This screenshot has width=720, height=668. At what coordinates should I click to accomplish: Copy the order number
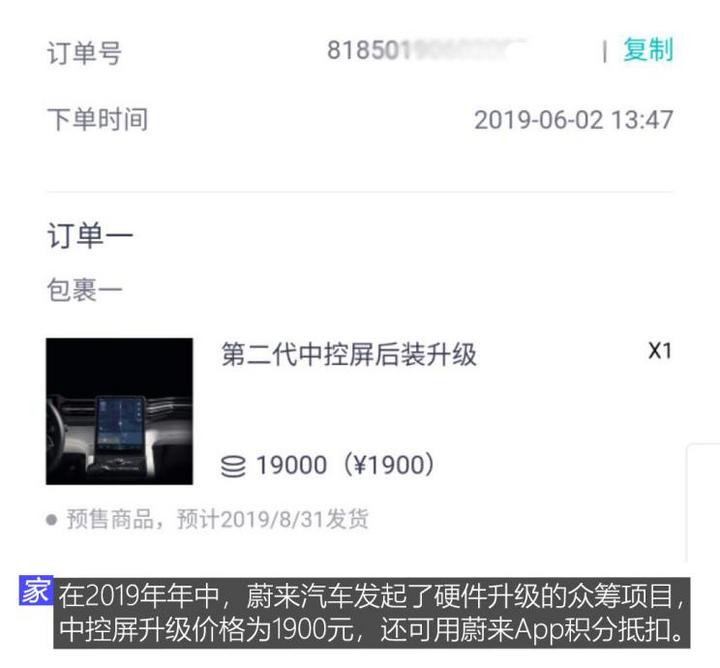point(647,50)
